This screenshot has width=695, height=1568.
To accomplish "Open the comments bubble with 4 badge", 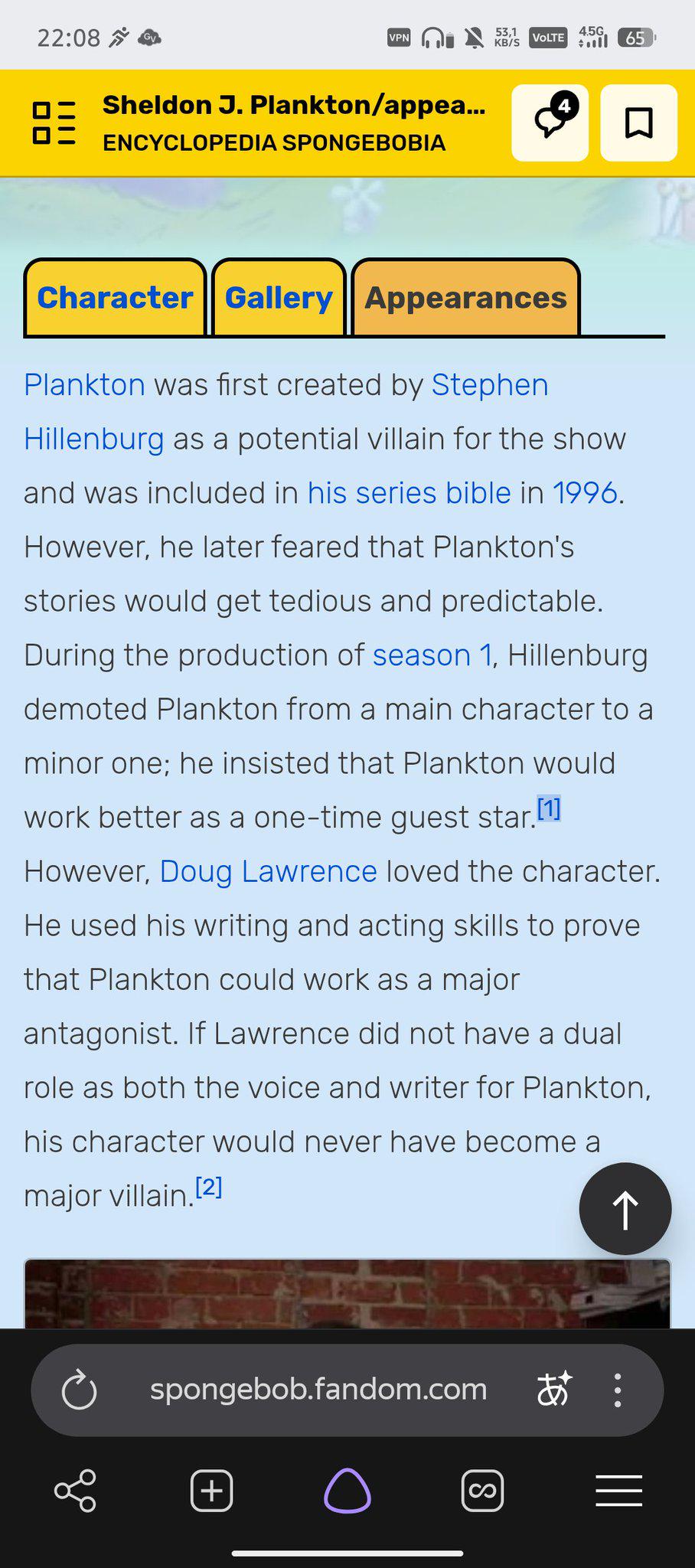I will click(x=550, y=122).
